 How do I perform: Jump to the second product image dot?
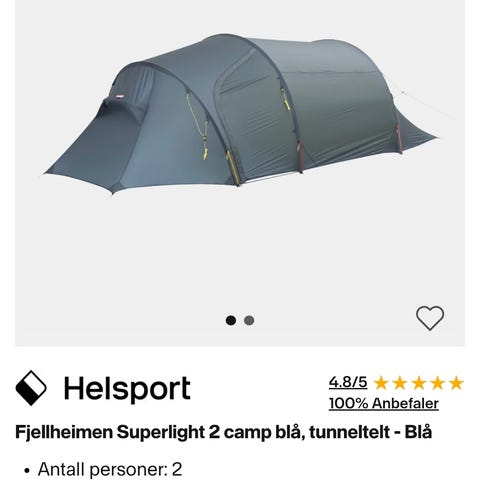click(249, 320)
